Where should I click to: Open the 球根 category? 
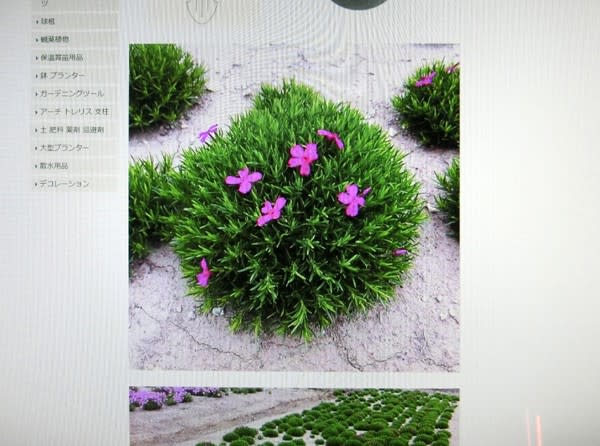(x=49, y=21)
